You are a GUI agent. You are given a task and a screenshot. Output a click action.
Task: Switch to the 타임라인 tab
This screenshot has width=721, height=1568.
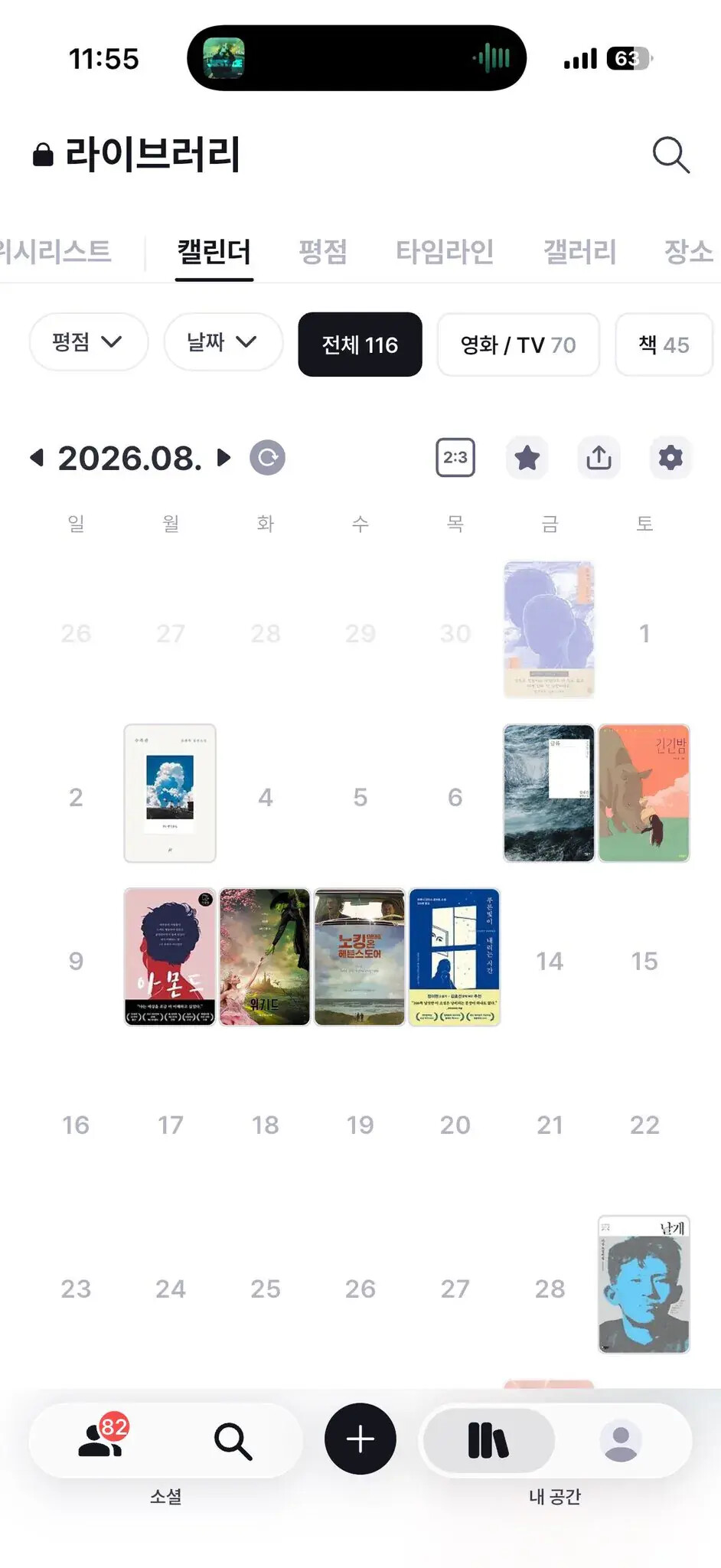click(x=445, y=252)
